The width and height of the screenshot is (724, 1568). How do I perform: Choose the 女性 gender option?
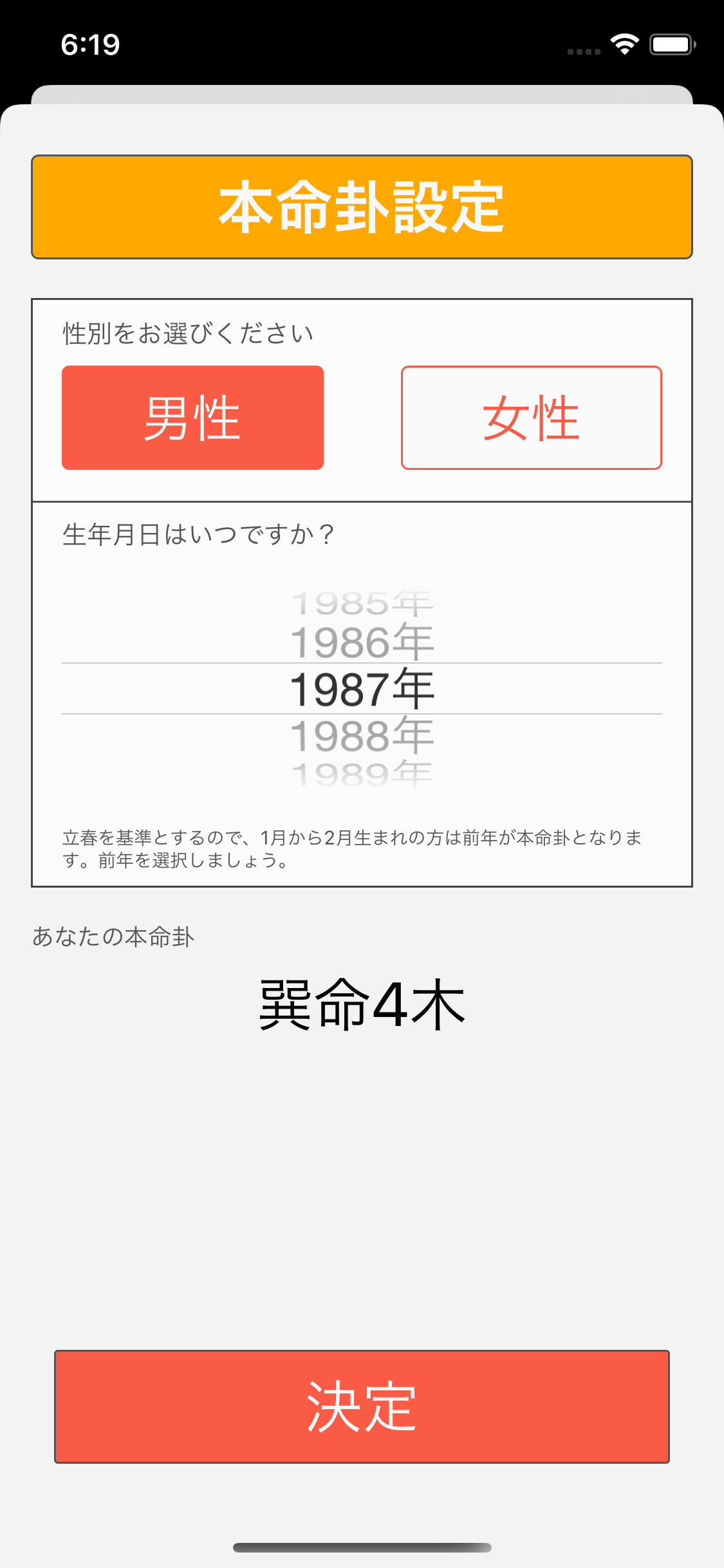[x=531, y=418]
